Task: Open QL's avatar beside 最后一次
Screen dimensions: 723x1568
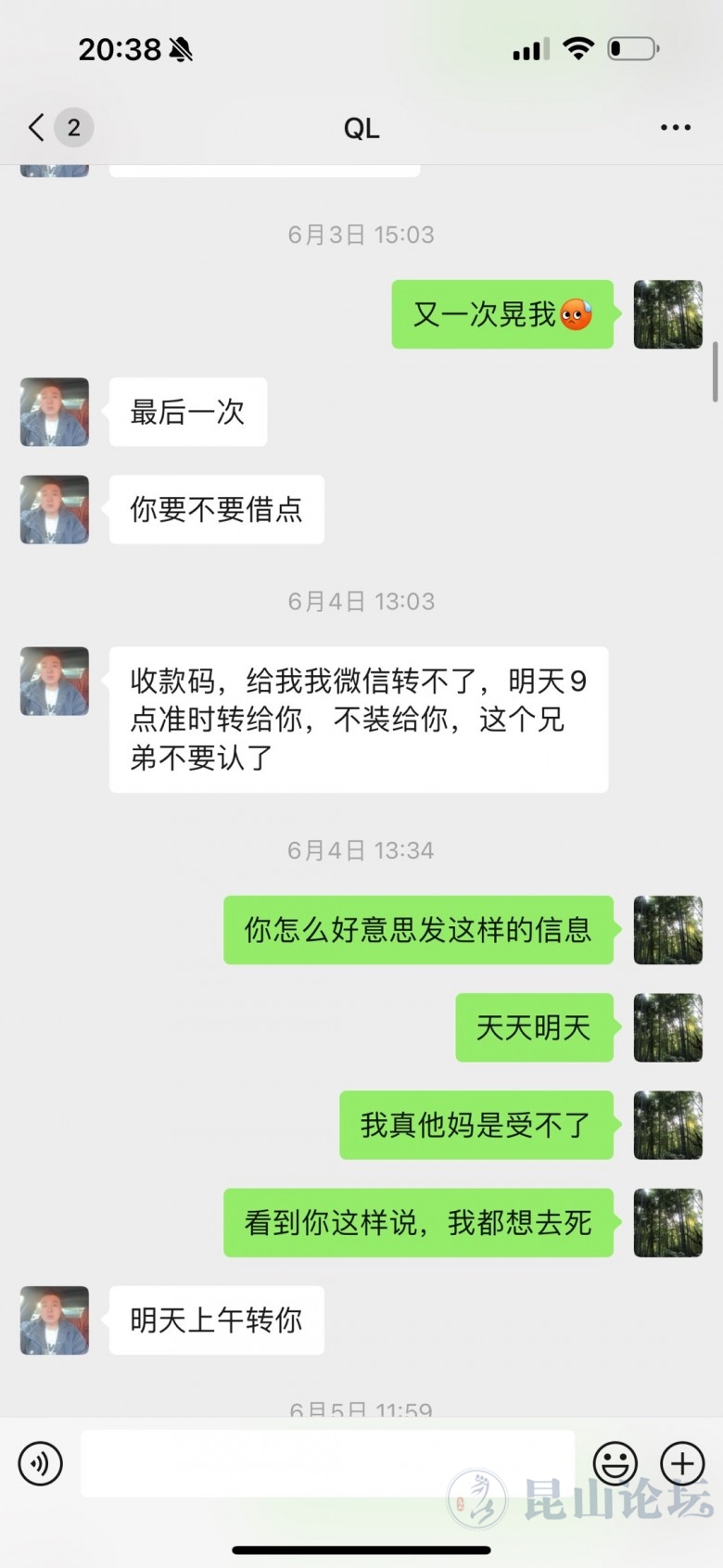Action: [55, 412]
